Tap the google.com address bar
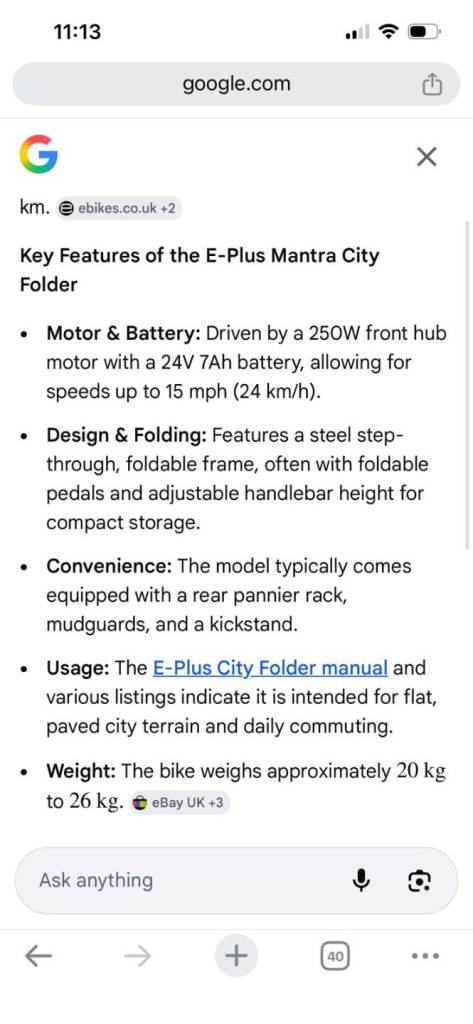Screen dimensions: 473x1024 (236, 84)
